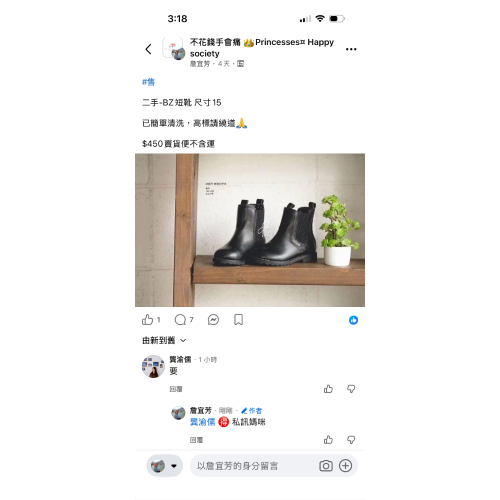Open the plus icon for more attachments
This screenshot has height=500, width=500.
coord(345,466)
